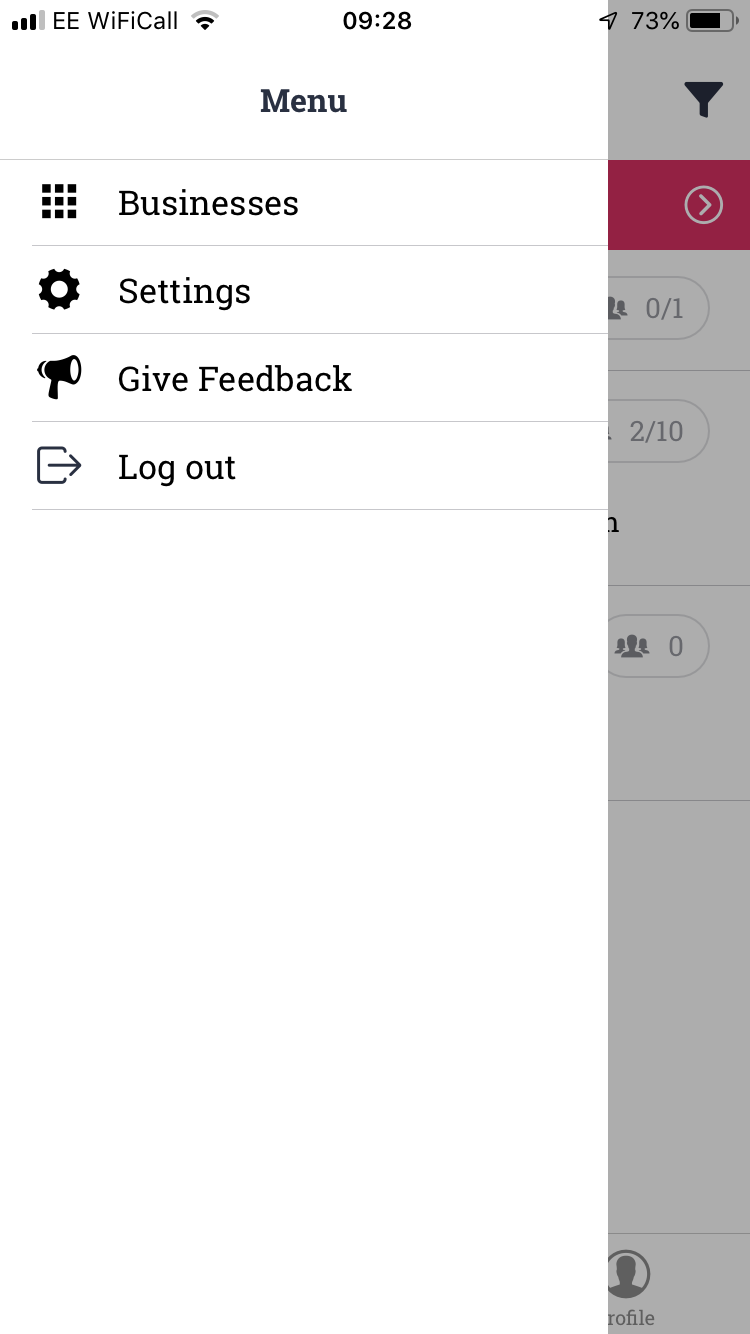Viewport: 750px width, 1334px height.
Task: Open Settings from the menu
Action: (x=185, y=291)
